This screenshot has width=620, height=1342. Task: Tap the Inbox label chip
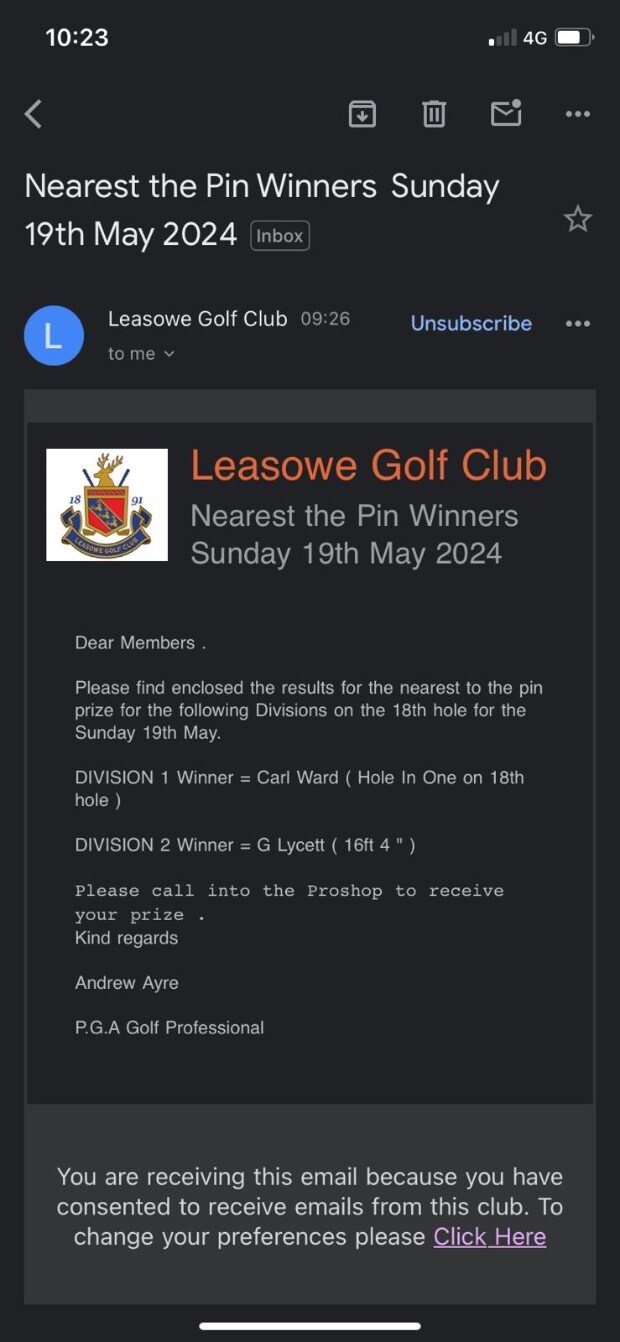click(x=279, y=236)
